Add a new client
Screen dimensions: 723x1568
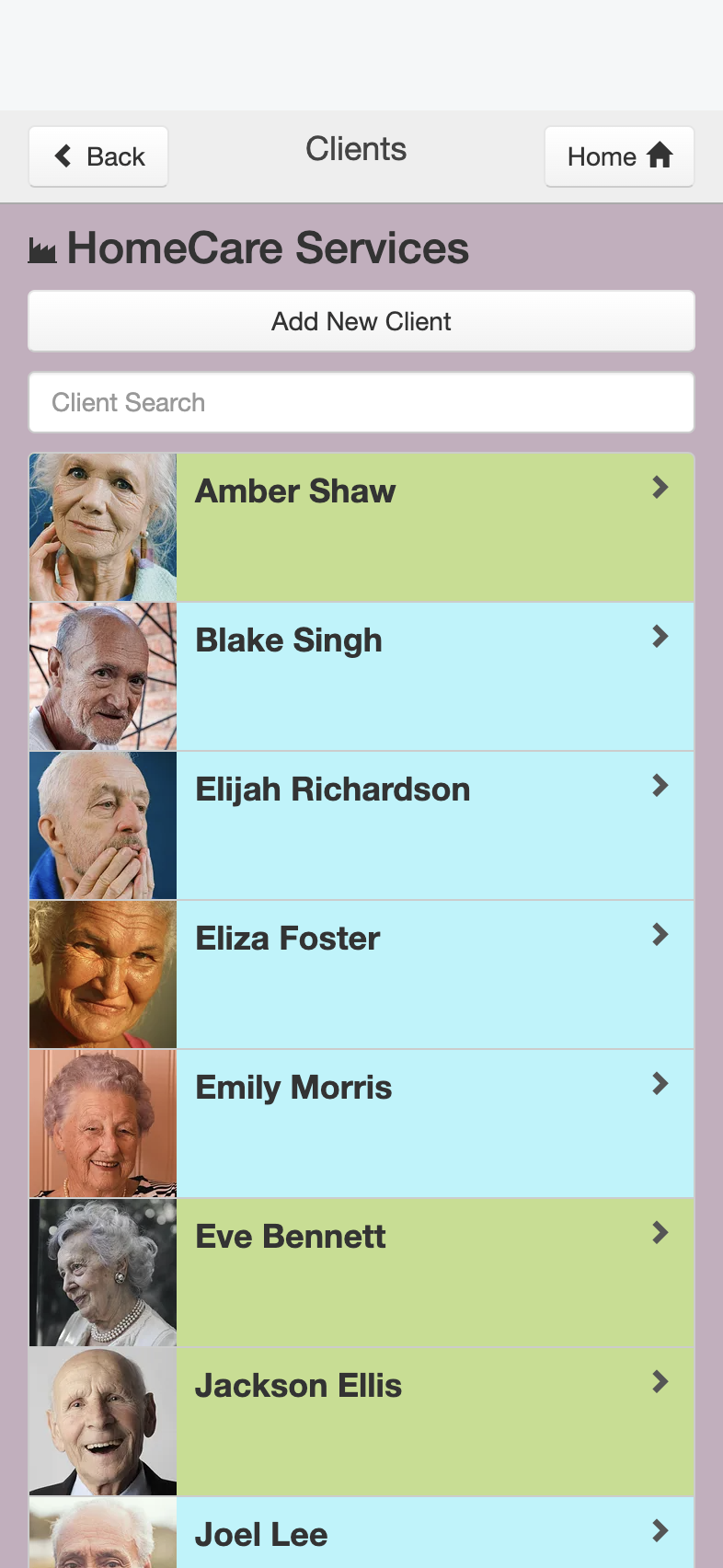(361, 321)
